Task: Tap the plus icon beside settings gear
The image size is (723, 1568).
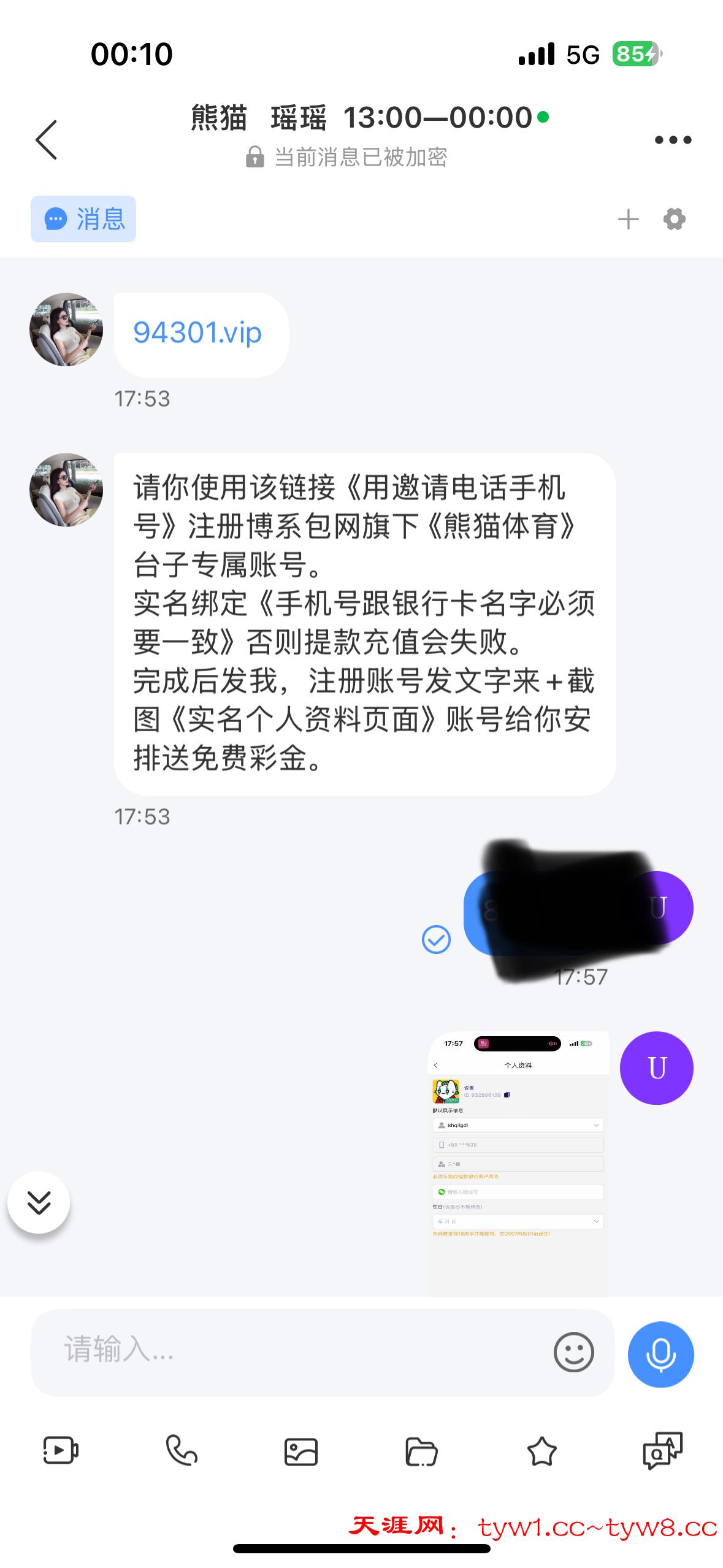Action: coord(628,219)
